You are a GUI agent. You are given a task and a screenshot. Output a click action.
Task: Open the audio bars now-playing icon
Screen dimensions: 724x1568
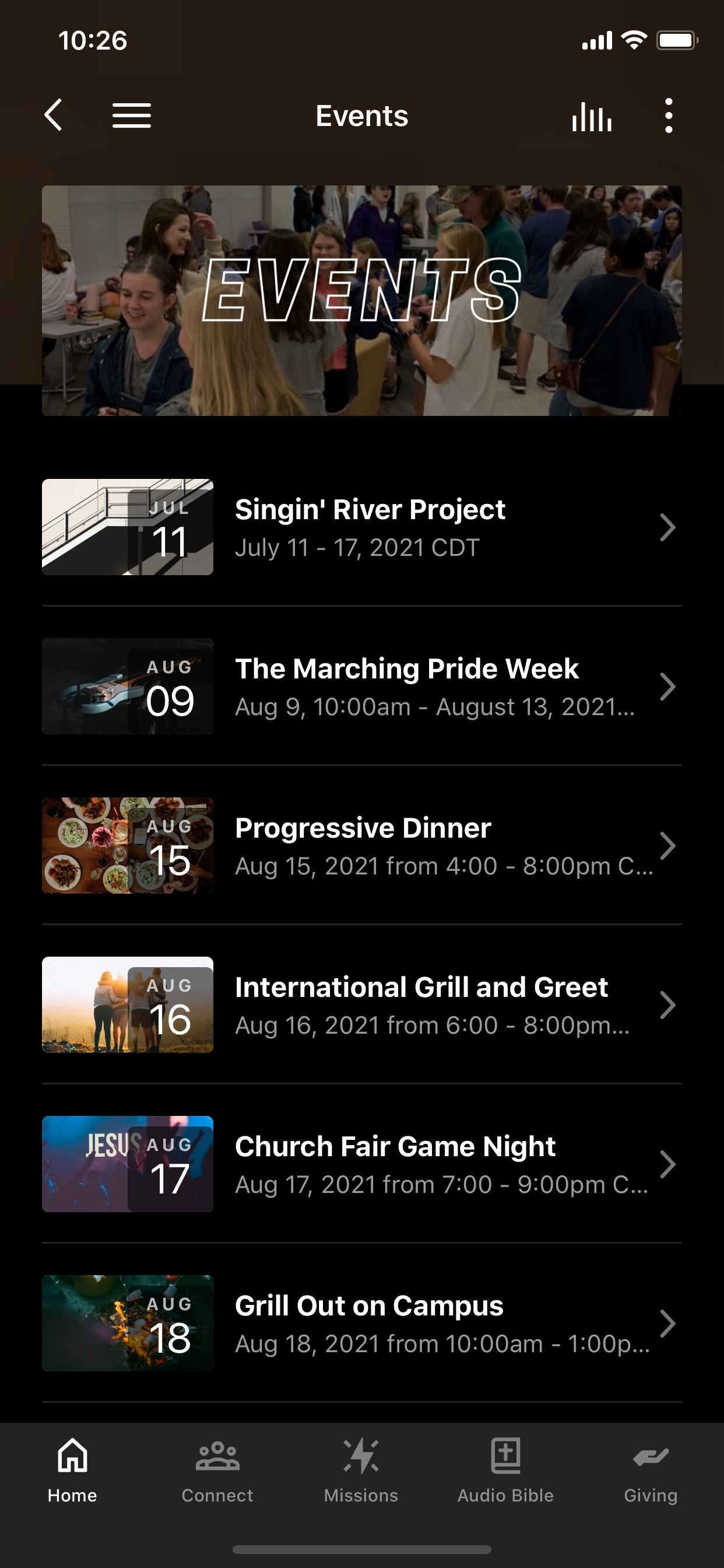[x=591, y=115]
